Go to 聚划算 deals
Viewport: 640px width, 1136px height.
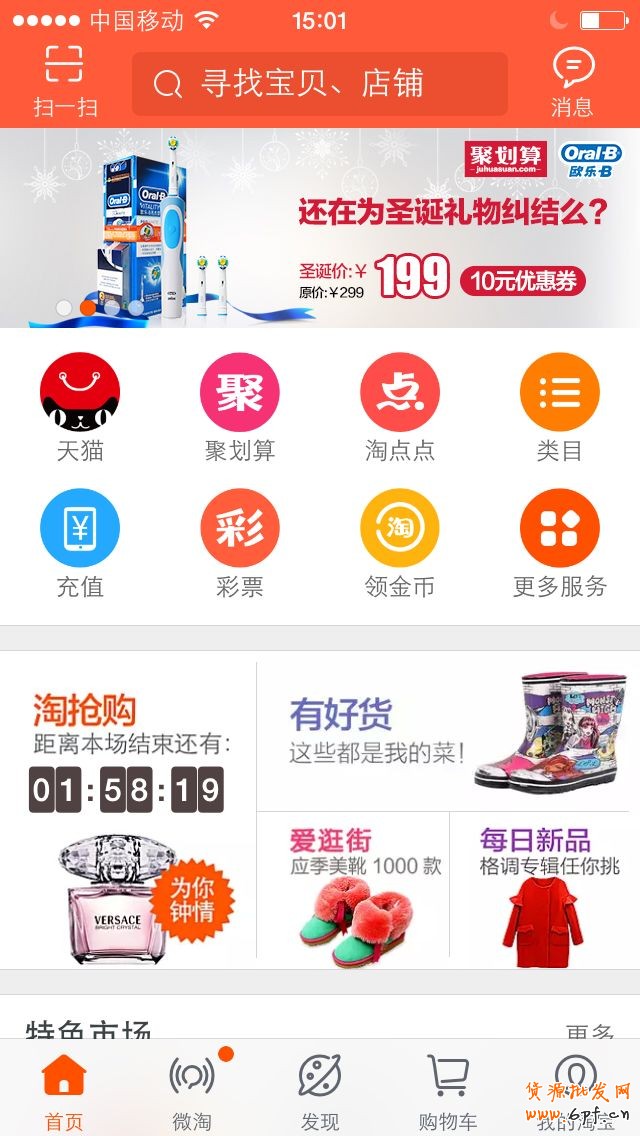(x=240, y=407)
